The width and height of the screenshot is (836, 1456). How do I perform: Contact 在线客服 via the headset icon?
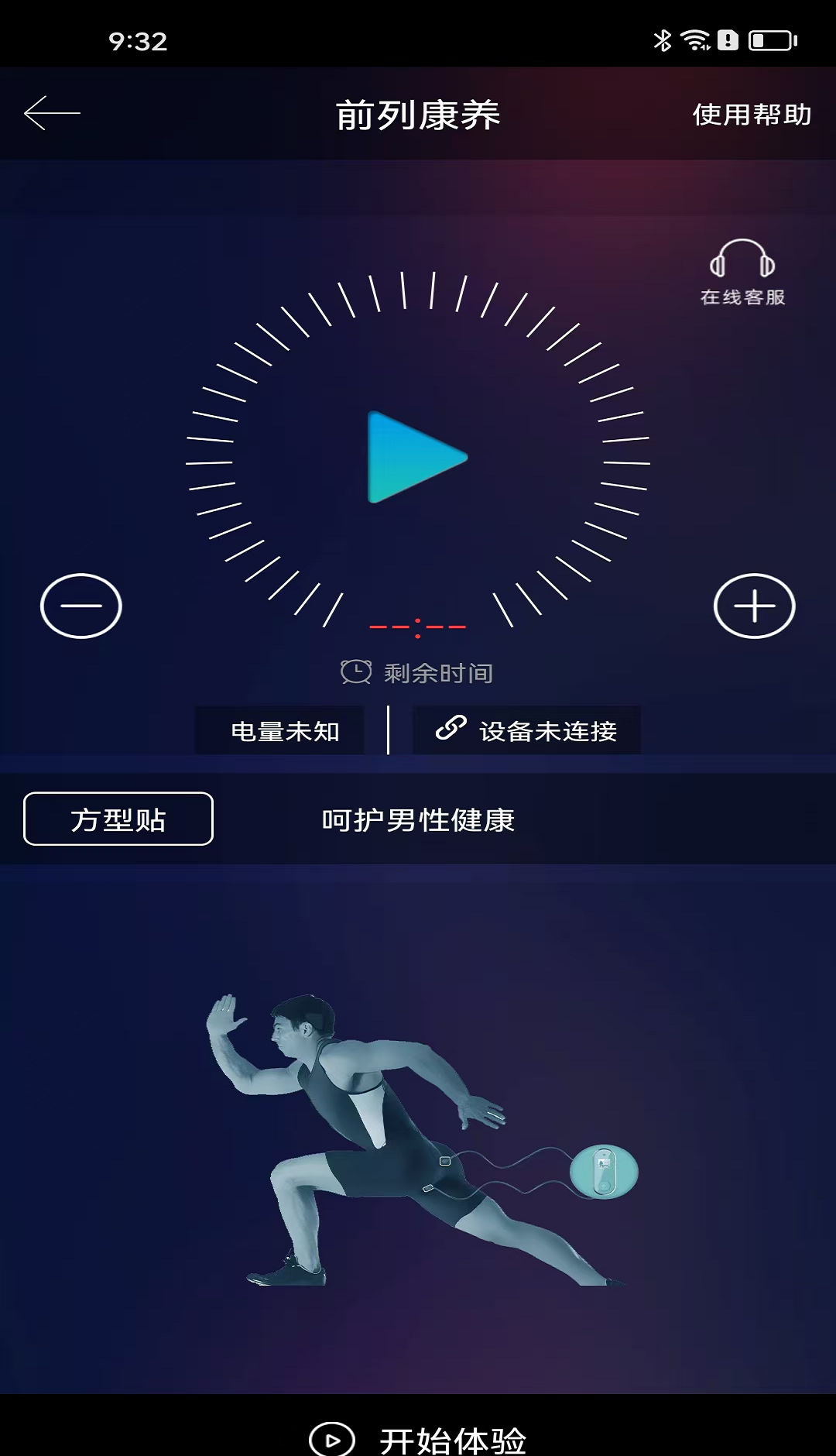(x=742, y=272)
